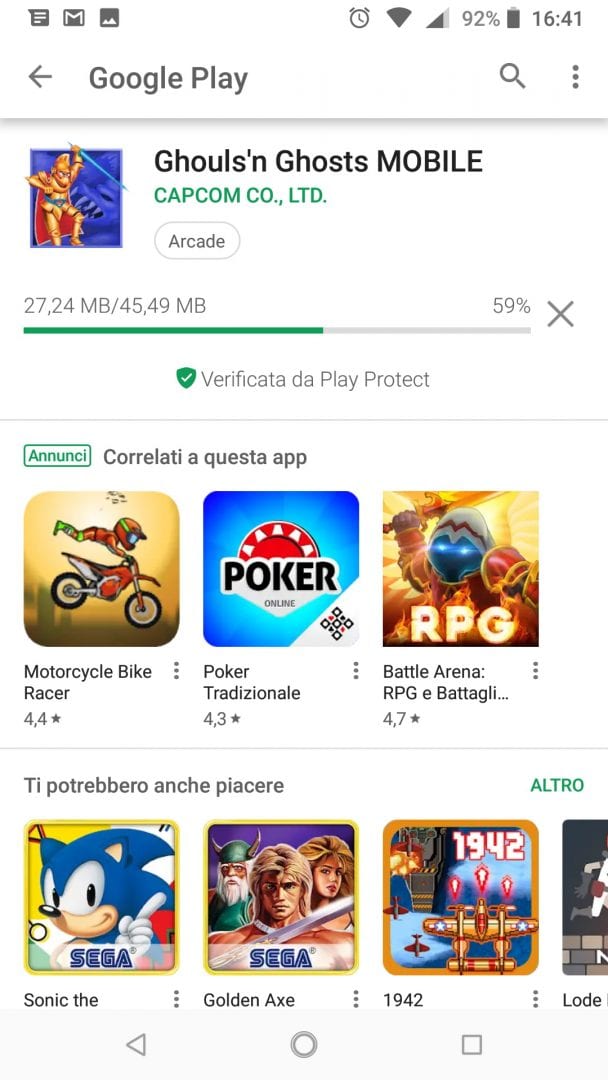Open the Google Play search icon
This screenshot has height=1080, width=608.
tap(512, 76)
